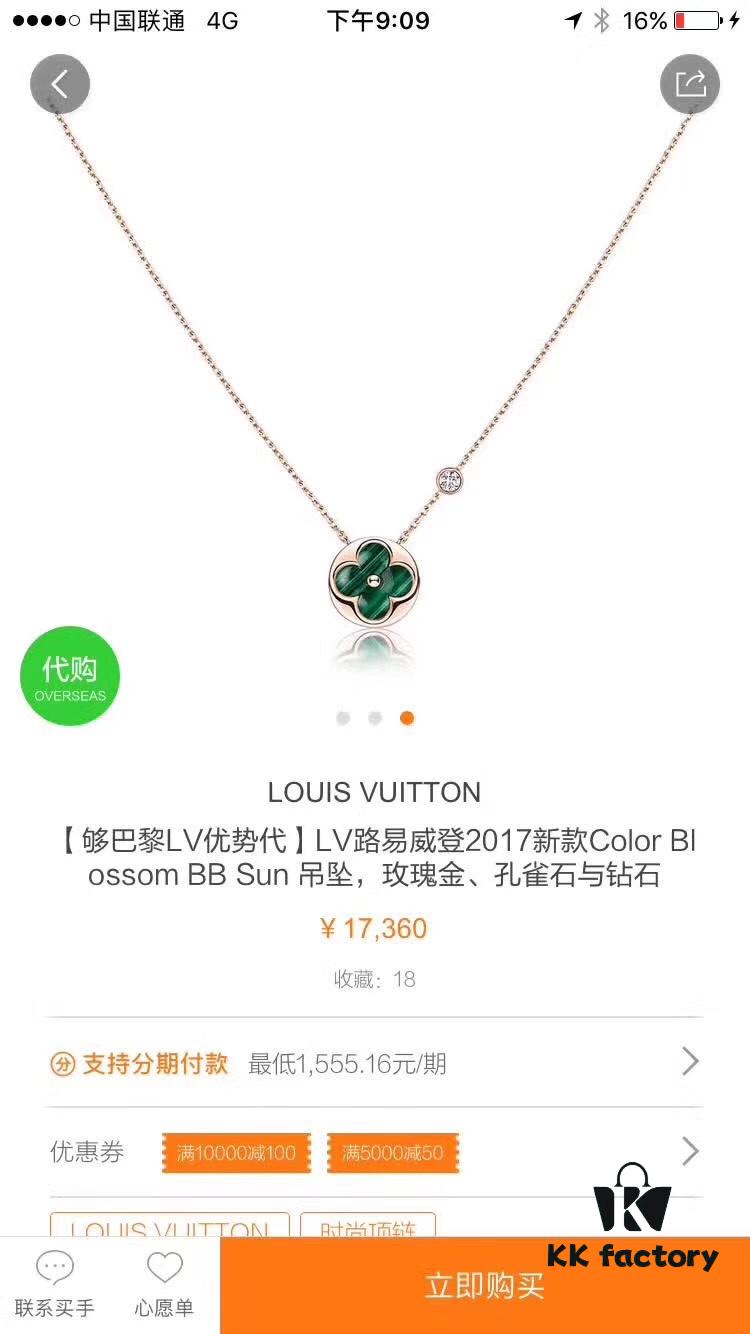Tap the green 代购 OVERSEAS badge
The image size is (750, 1334).
[x=69, y=675]
